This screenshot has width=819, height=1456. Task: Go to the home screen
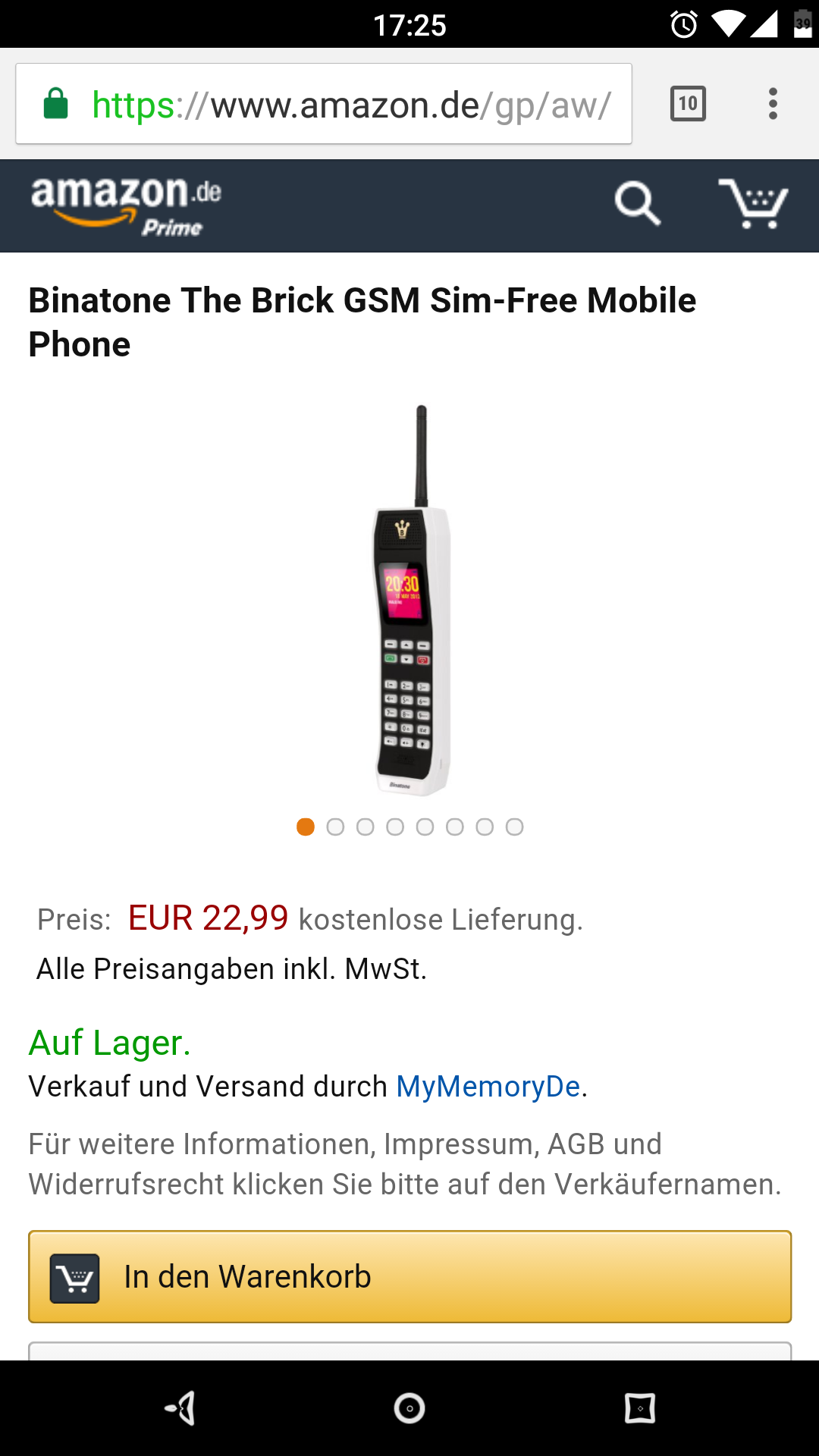409,1408
